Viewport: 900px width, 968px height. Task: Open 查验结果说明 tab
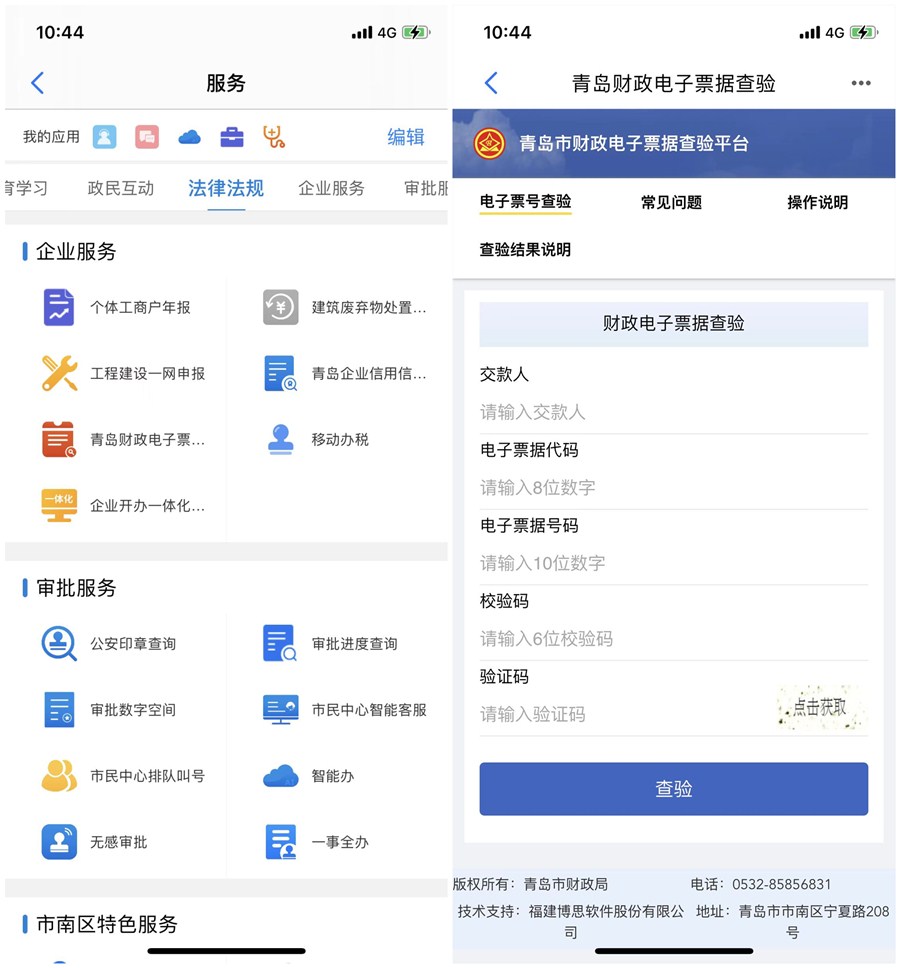(x=525, y=249)
